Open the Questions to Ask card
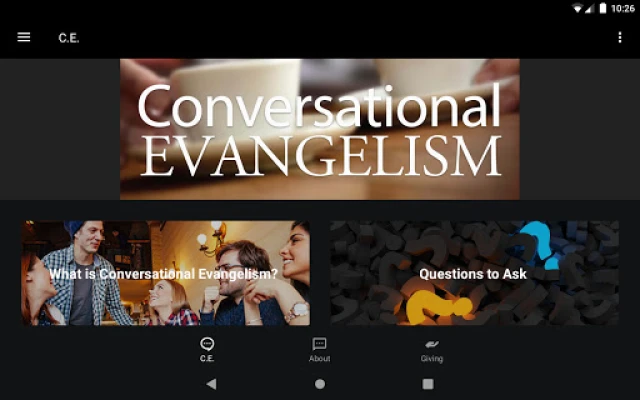Screen dimensions: 640x400 click(x=474, y=273)
